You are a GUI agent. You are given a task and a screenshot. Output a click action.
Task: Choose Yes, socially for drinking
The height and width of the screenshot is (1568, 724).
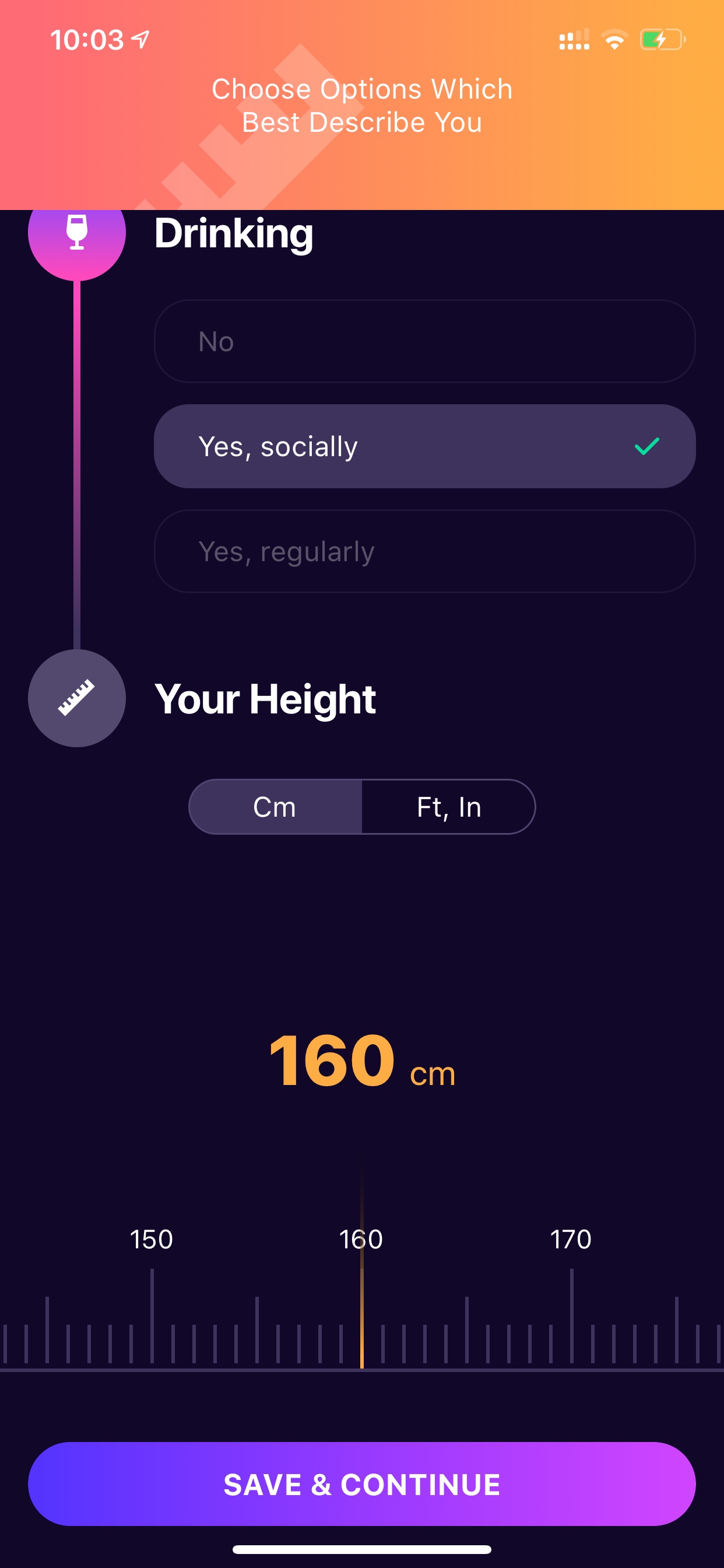pos(424,446)
